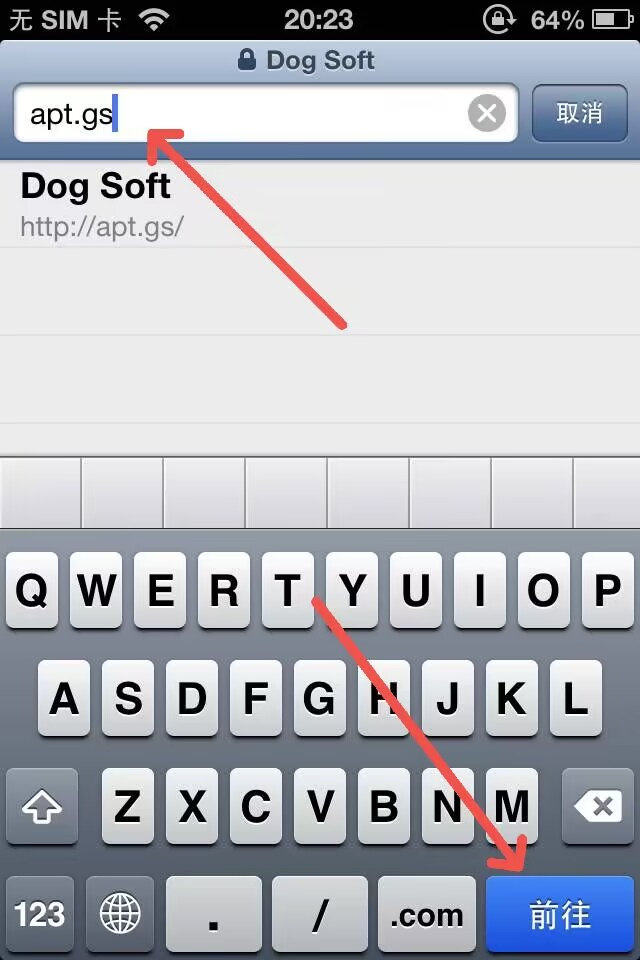640x960 pixels.
Task: Tap the blue 前往 go key
Action: pyautogui.click(x=560, y=913)
